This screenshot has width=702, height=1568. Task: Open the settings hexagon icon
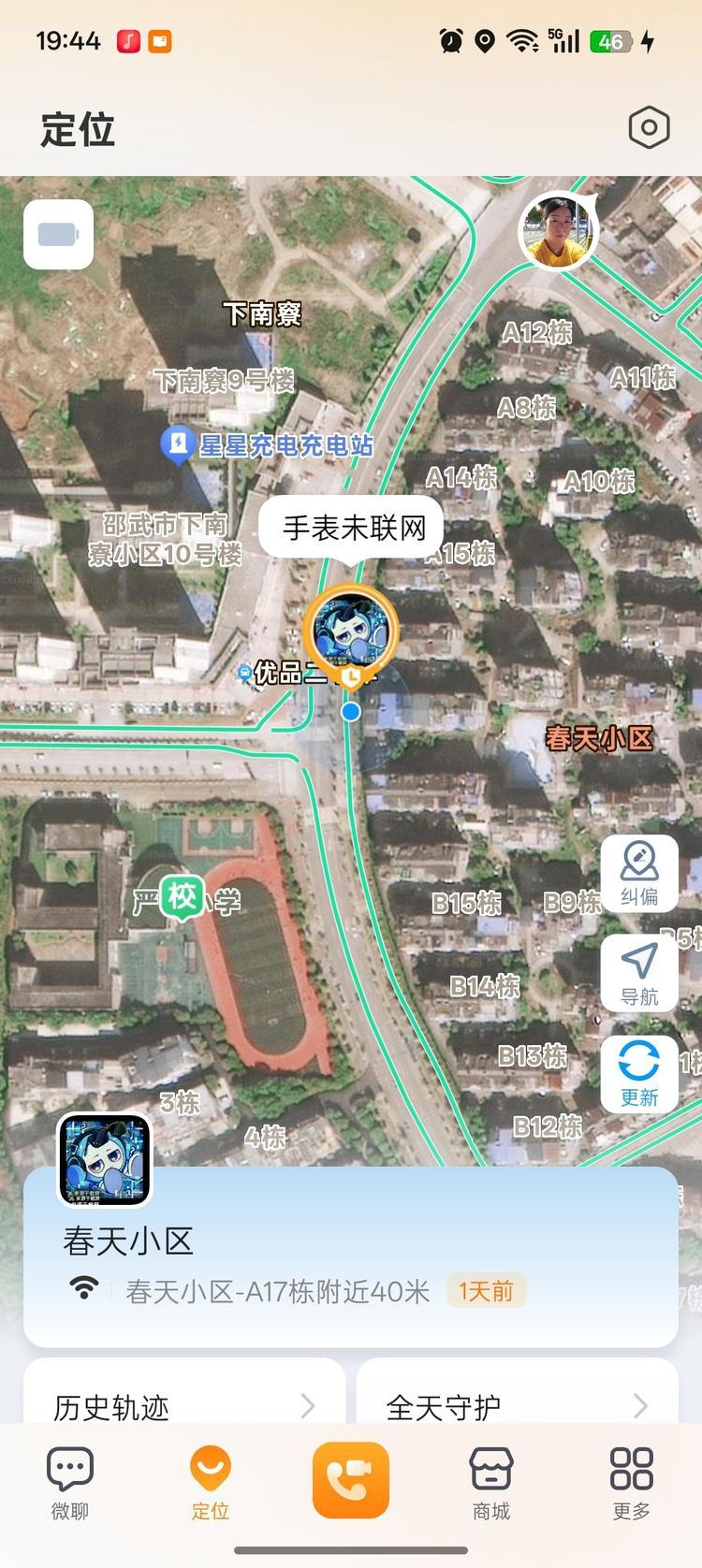(x=649, y=127)
